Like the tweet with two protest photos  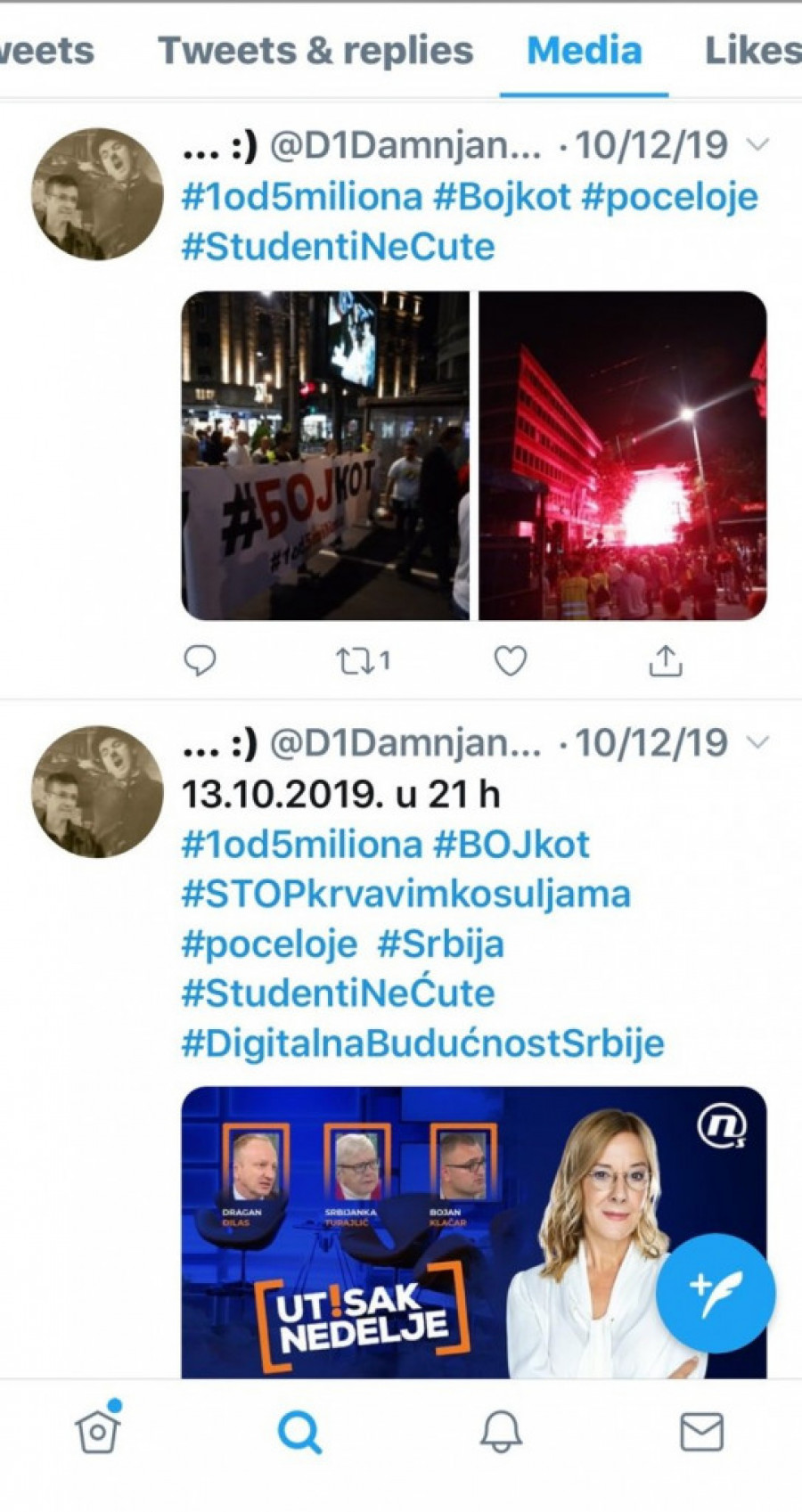coord(510,660)
